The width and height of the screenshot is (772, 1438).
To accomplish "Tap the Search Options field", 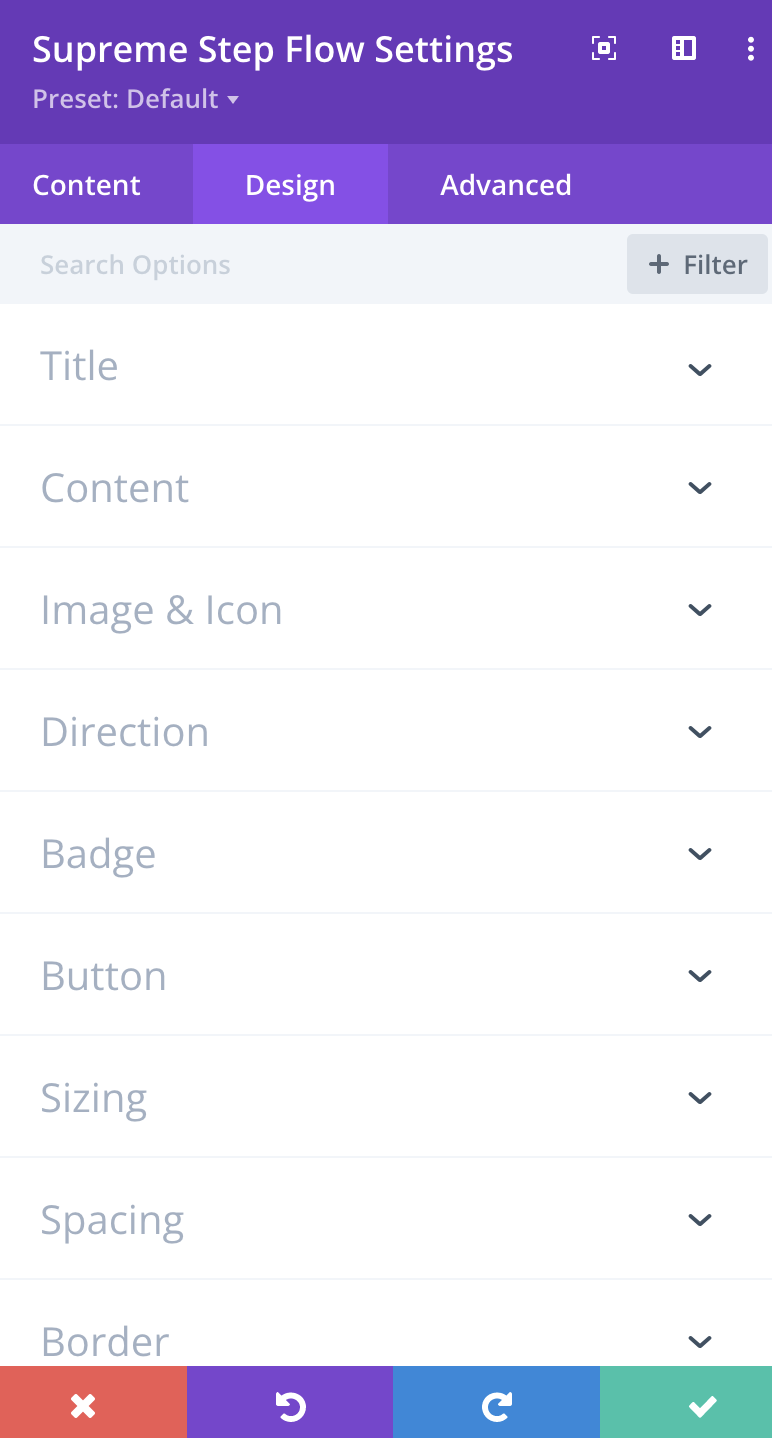I will coord(310,264).
